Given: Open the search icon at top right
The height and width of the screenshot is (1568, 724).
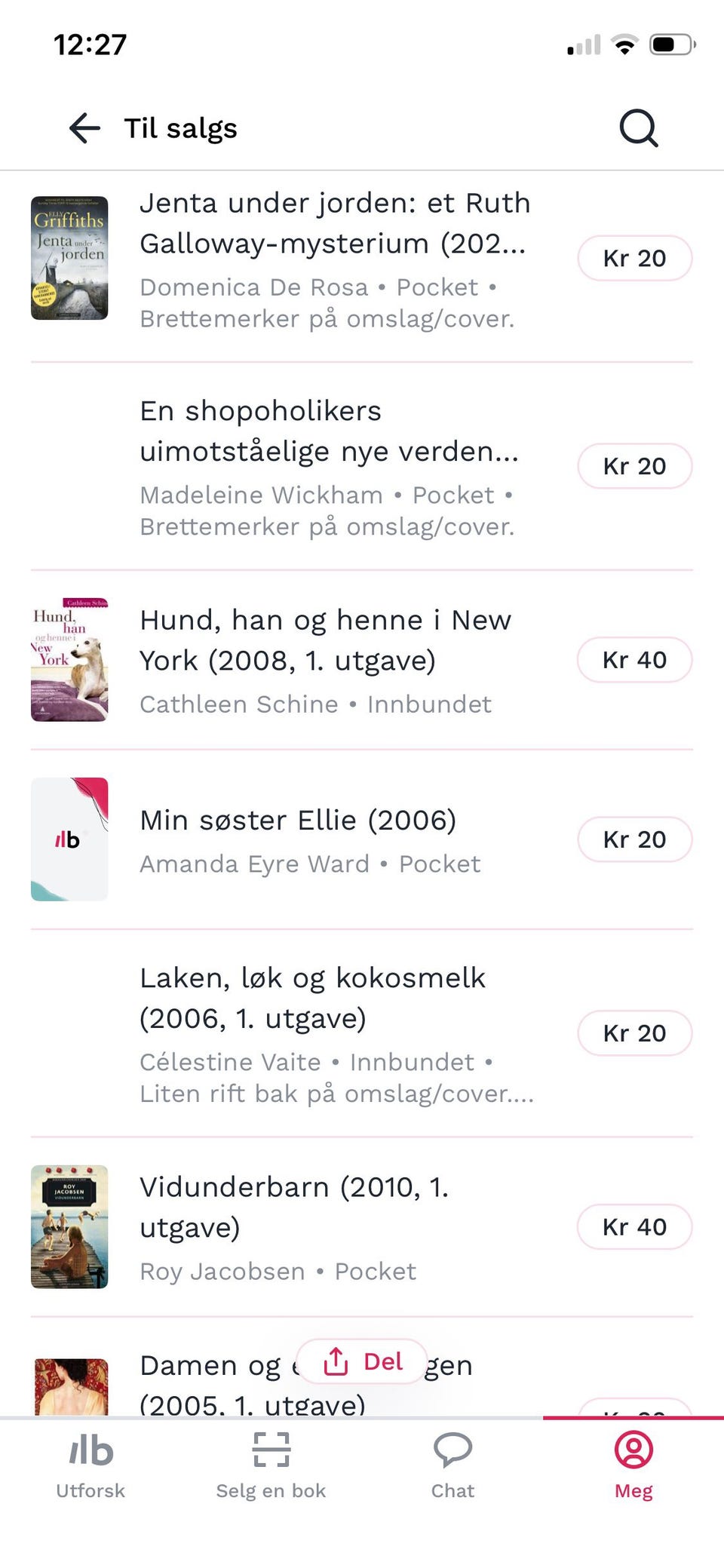Looking at the screenshot, I should 637,127.
